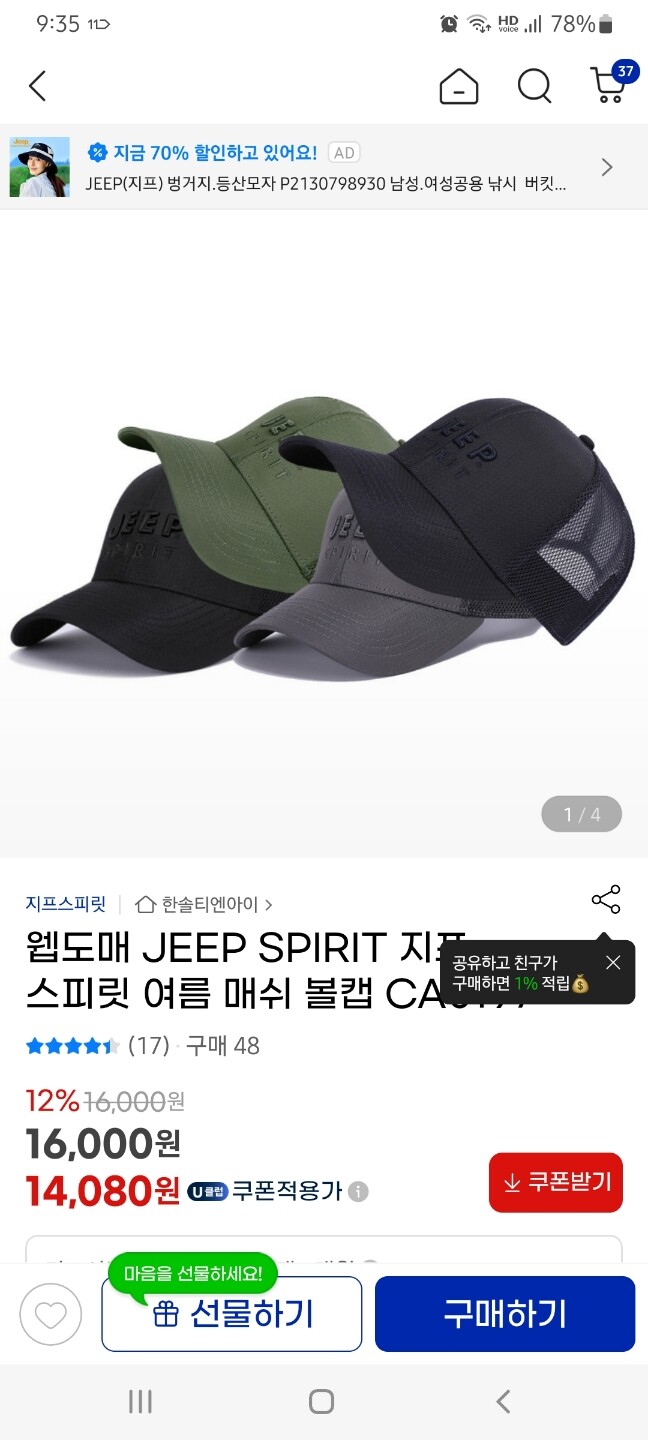
Task: Open the search magnifier icon
Action: 535,86
